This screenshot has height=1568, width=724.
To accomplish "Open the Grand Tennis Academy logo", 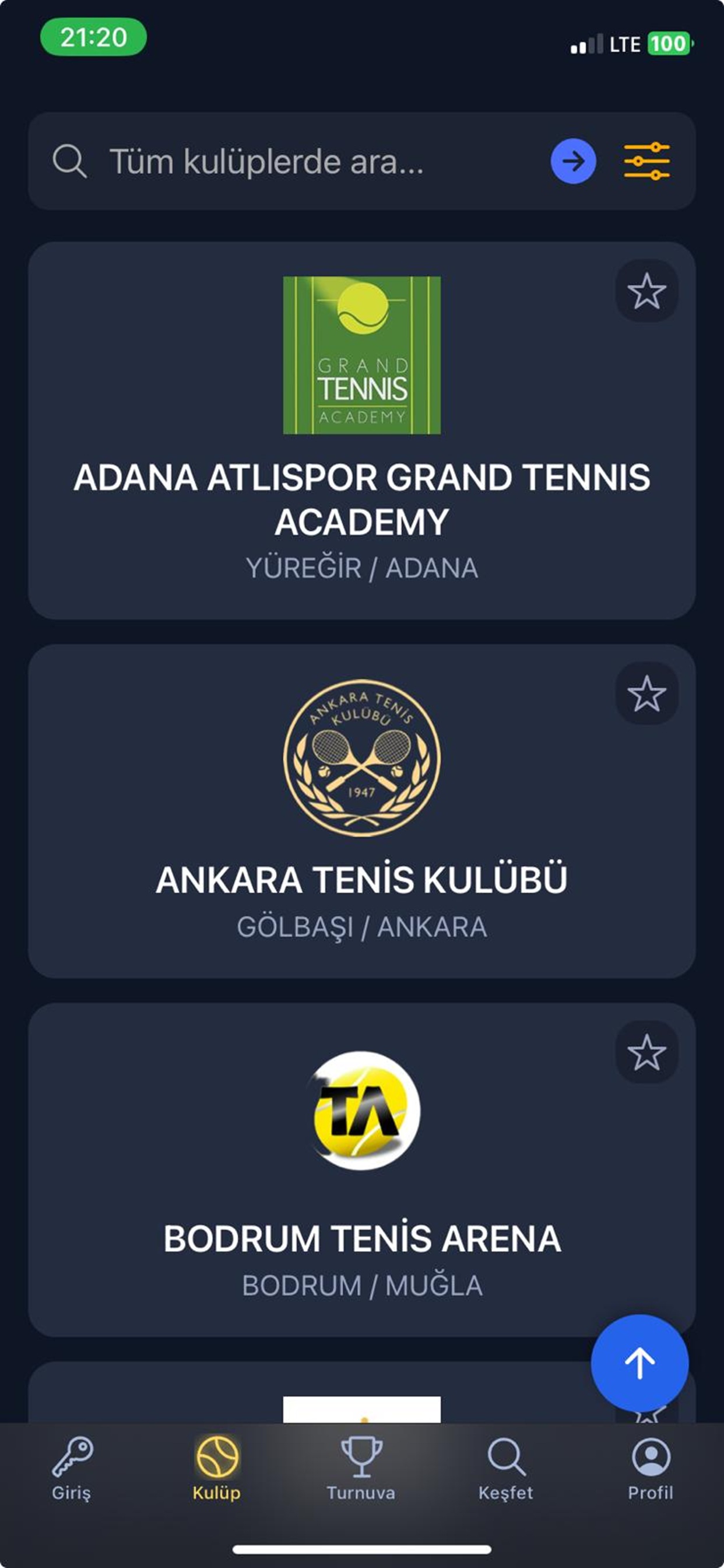I will pos(362,354).
